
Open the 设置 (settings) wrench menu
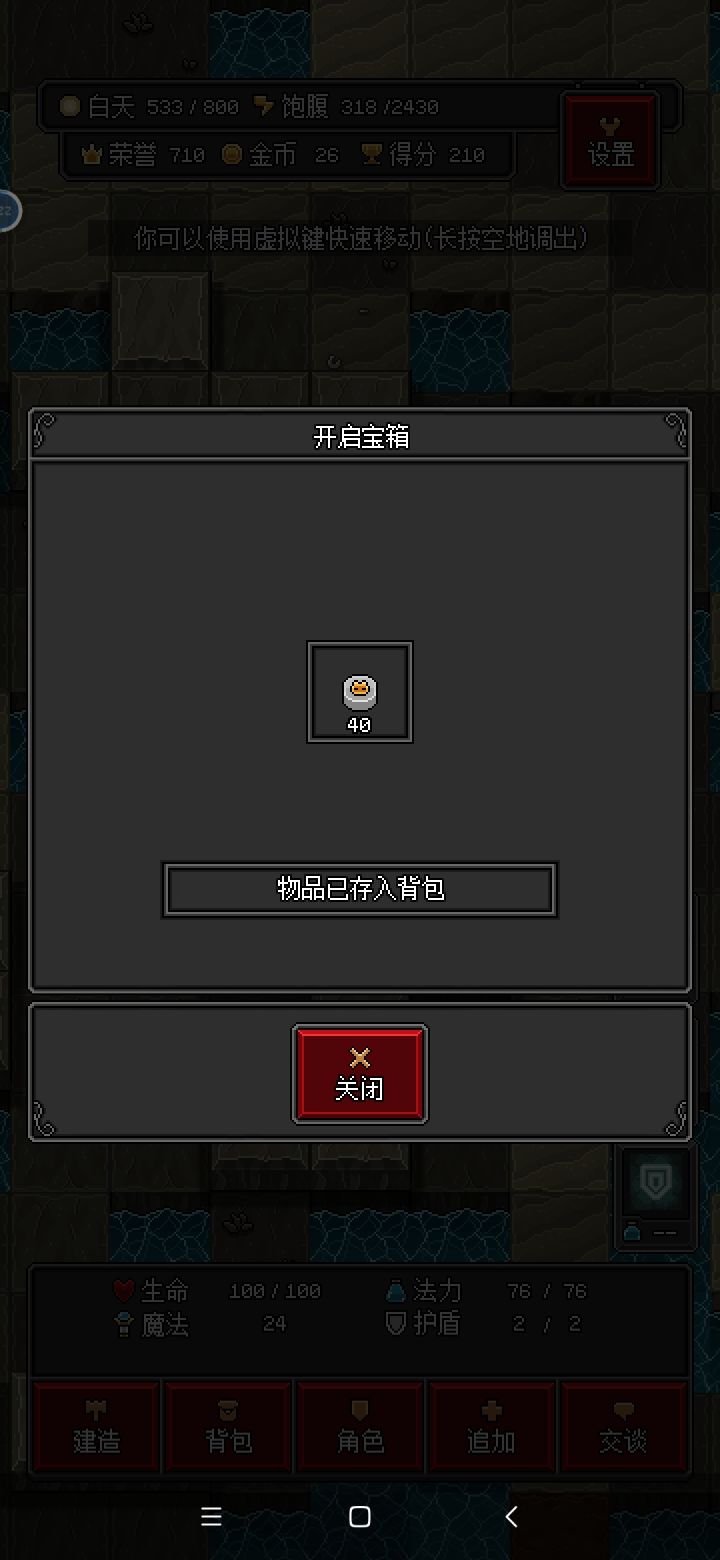[609, 140]
